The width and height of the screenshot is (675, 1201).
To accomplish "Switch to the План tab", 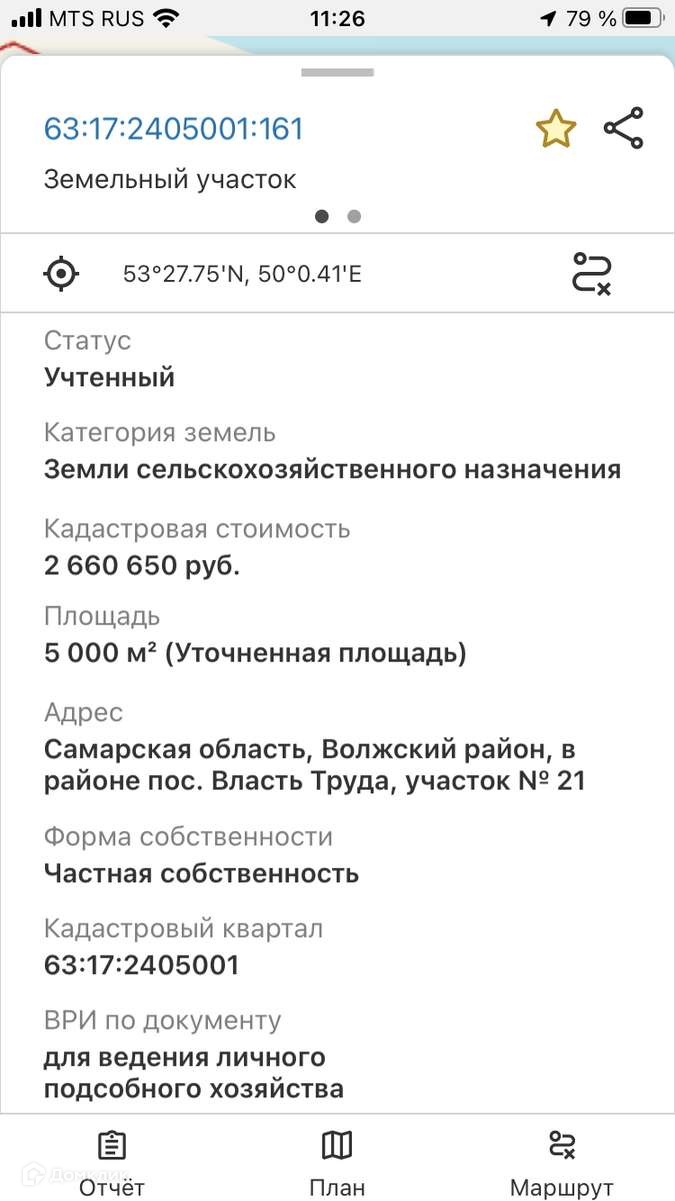I will [x=337, y=1163].
